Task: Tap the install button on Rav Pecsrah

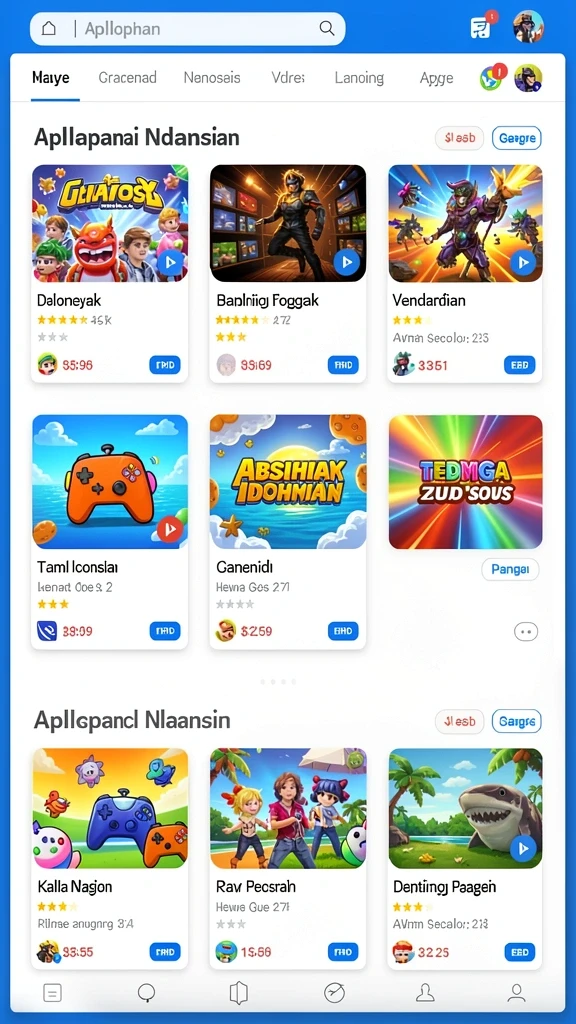Action: 343,952
